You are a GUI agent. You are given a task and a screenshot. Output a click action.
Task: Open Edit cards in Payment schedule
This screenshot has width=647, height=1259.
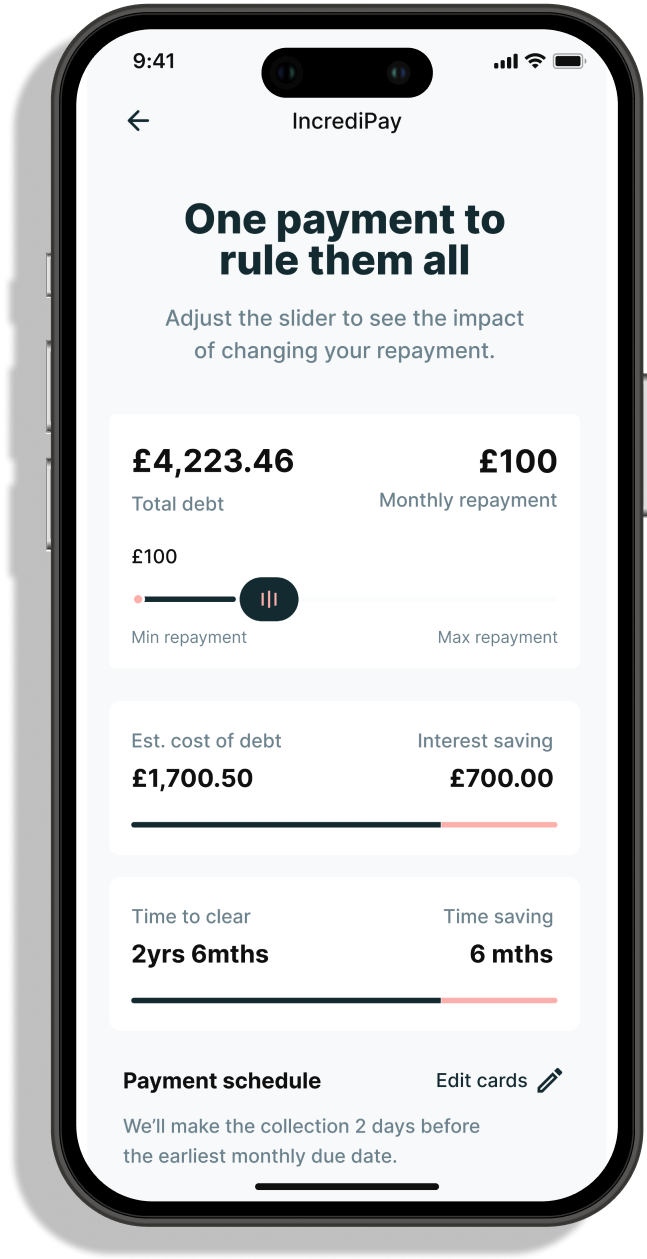click(x=498, y=1080)
